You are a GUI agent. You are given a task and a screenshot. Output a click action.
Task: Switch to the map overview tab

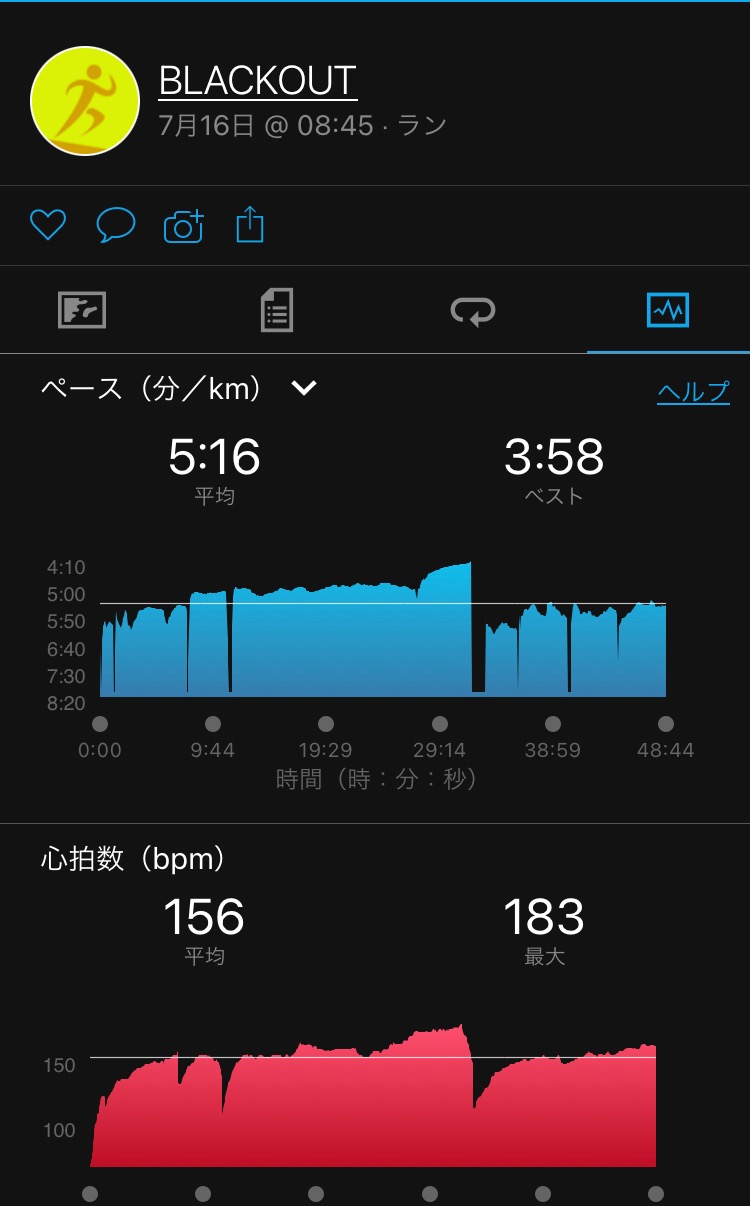tap(82, 311)
